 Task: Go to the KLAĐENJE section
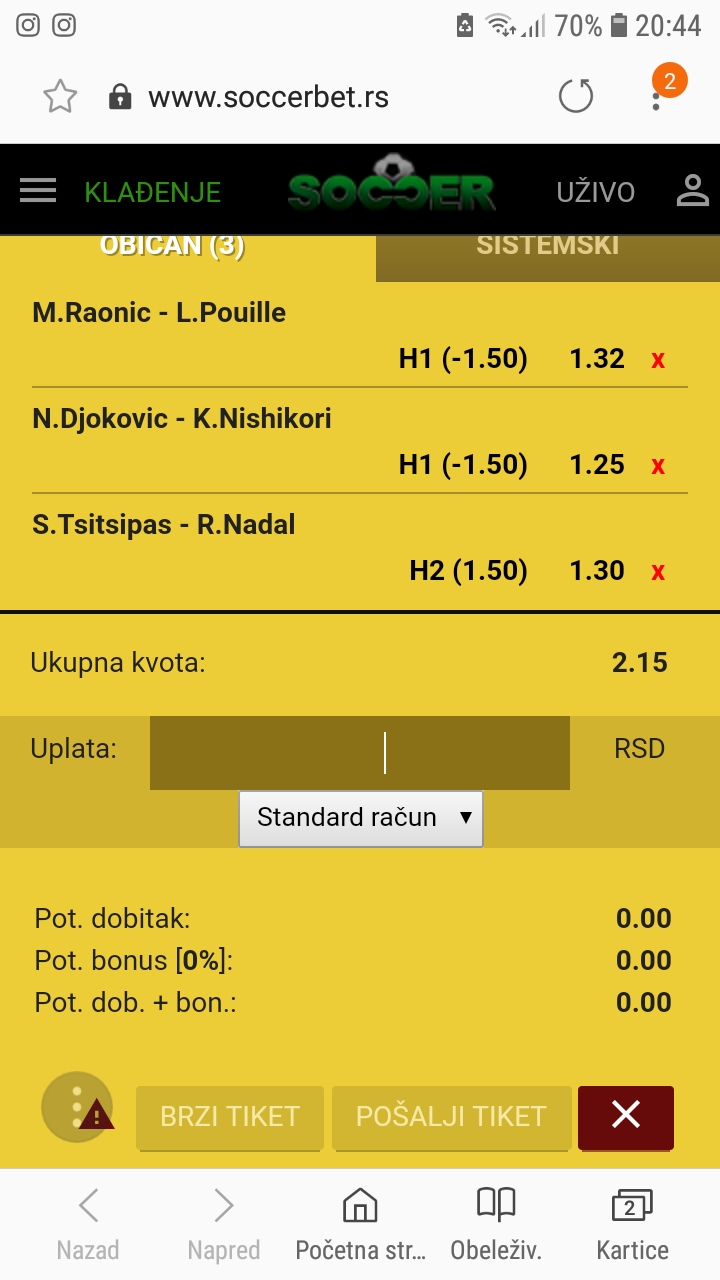point(152,192)
